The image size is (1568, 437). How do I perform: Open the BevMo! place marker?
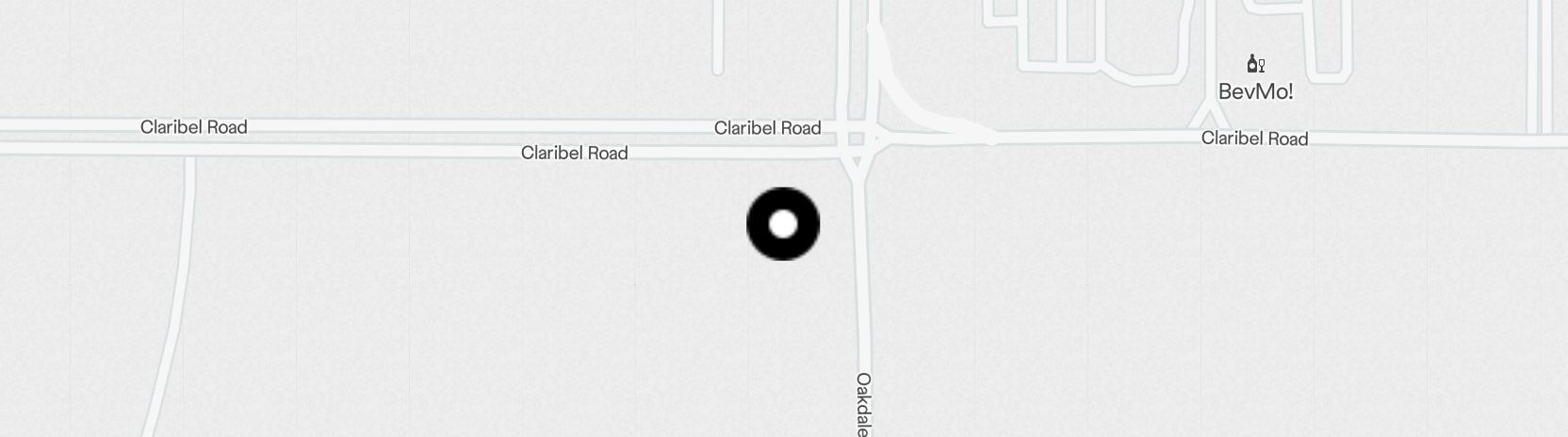pyautogui.click(x=1255, y=65)
